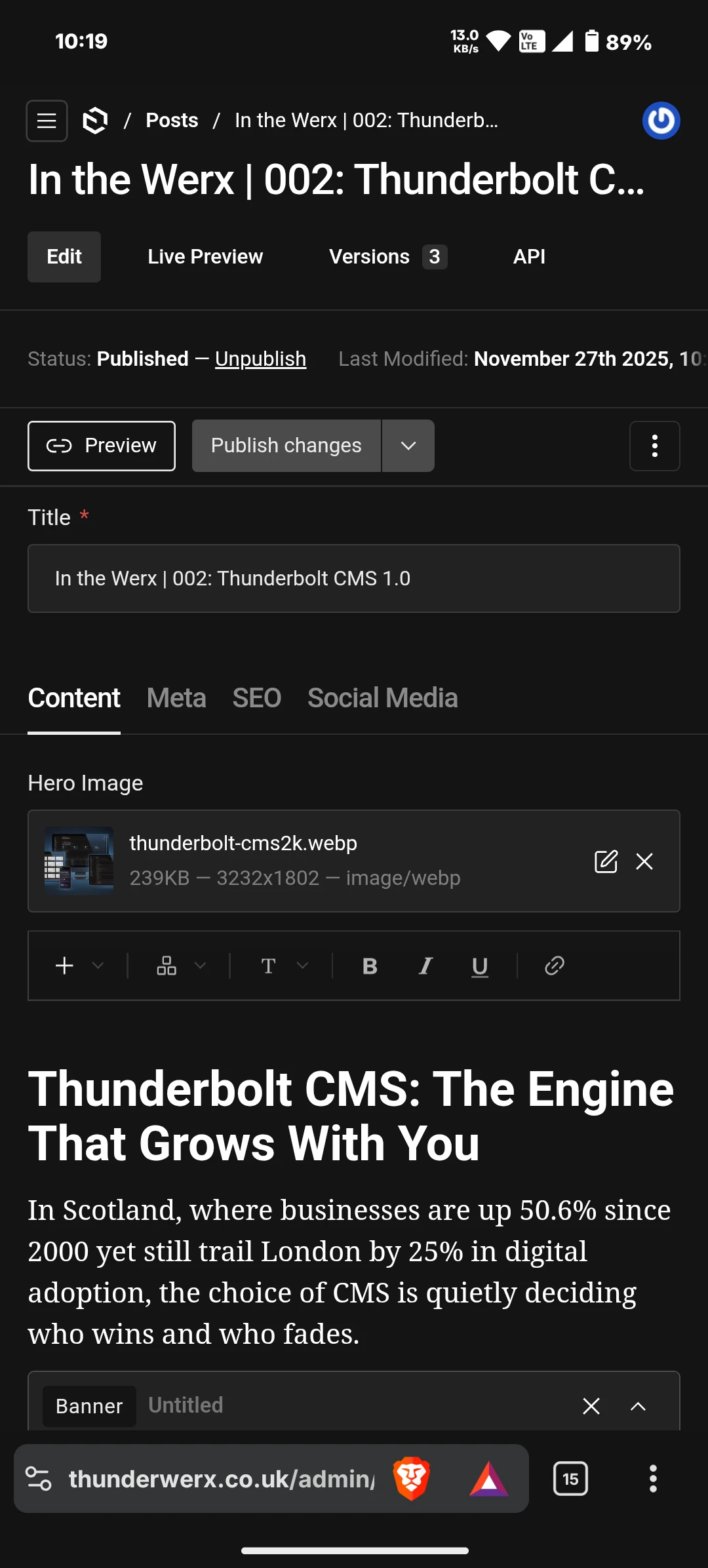Open the Live Preview view

coord(204,256)
